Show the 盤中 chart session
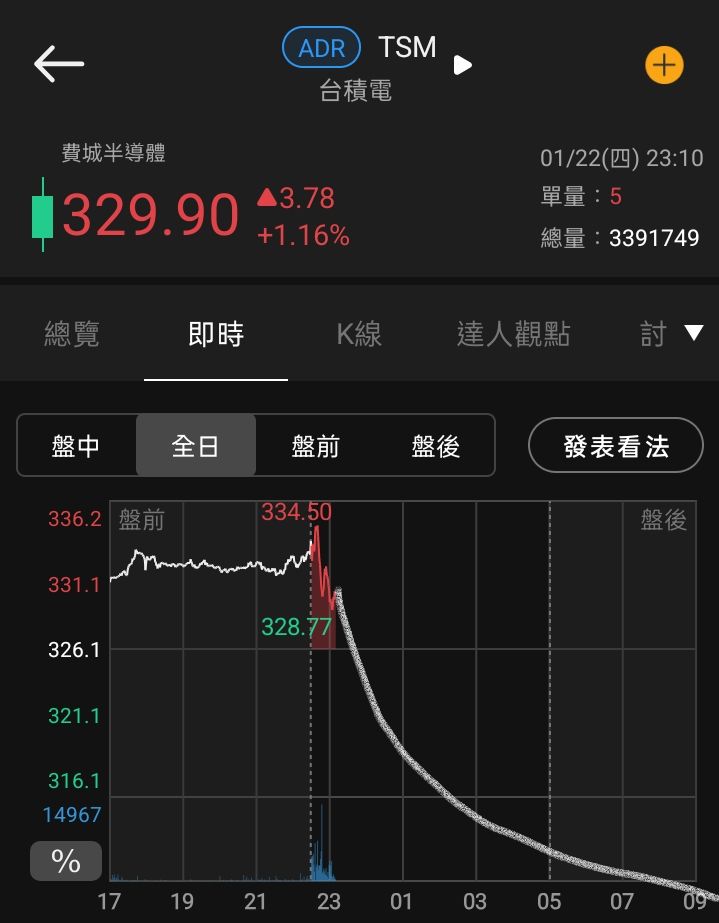Image resolution: width=719 pixels, height=923 pixels. (x=76, y=446)
